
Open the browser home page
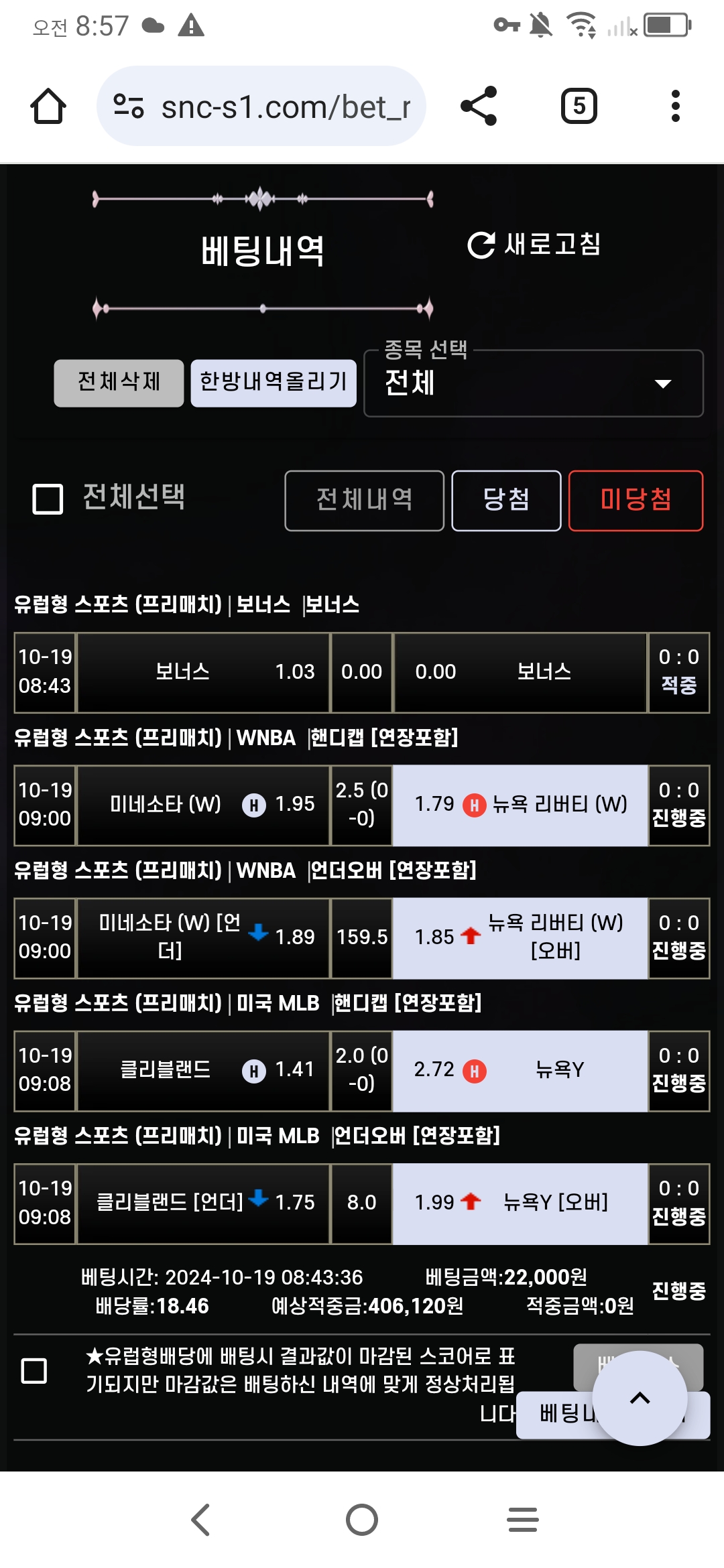click(x=48, y=107)
